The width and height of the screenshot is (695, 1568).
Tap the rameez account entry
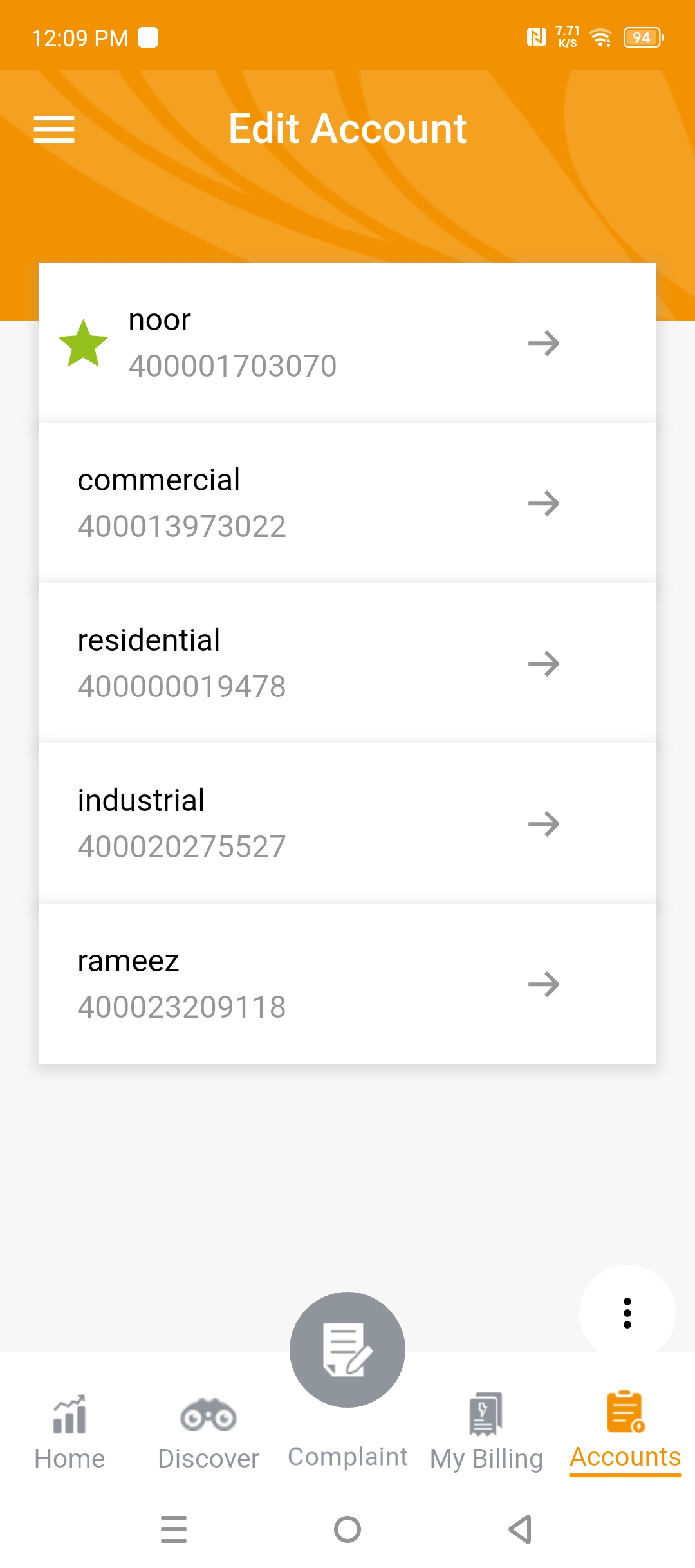pos(347,984)
